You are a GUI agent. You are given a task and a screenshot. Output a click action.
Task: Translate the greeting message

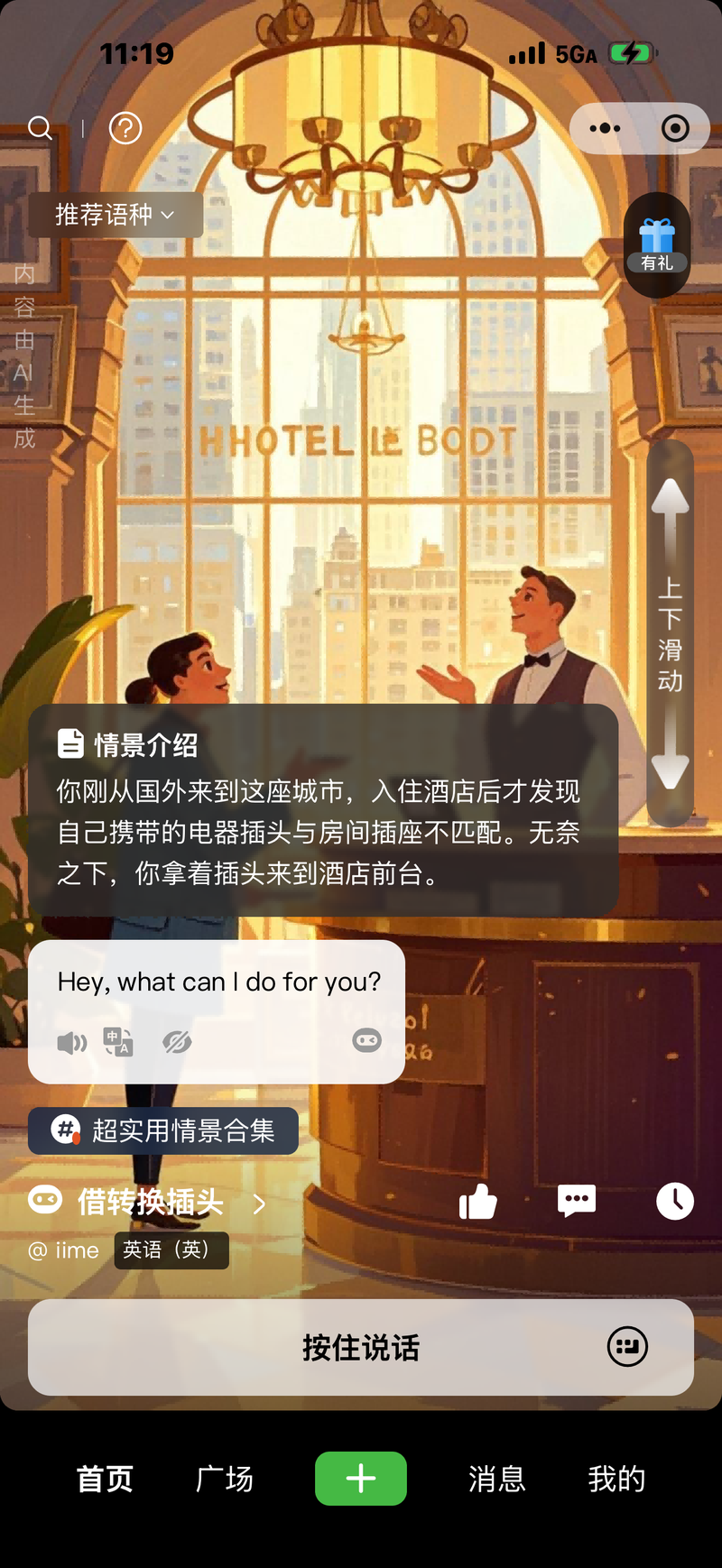(x=118, y=1042)
